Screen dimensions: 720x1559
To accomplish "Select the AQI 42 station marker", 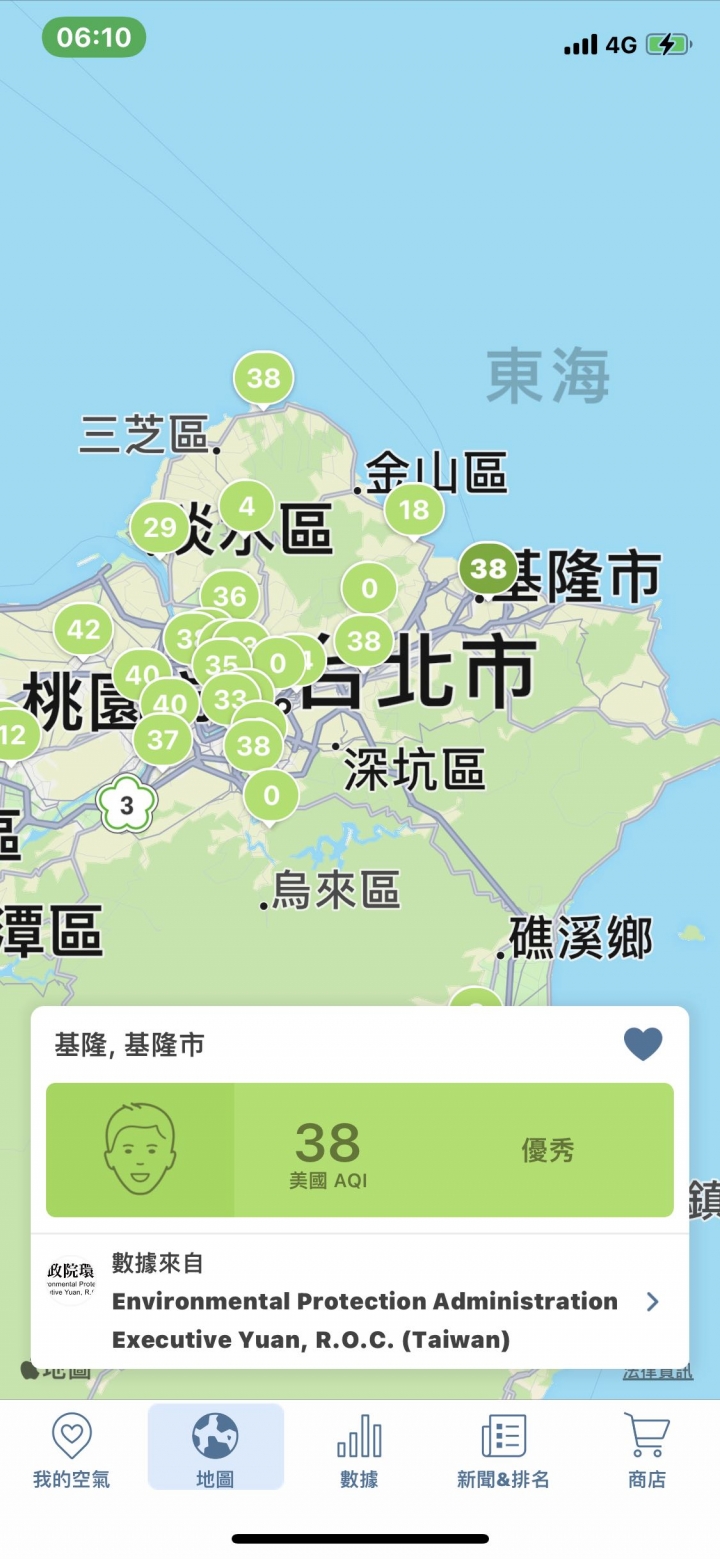I will (x=83, y=630).
